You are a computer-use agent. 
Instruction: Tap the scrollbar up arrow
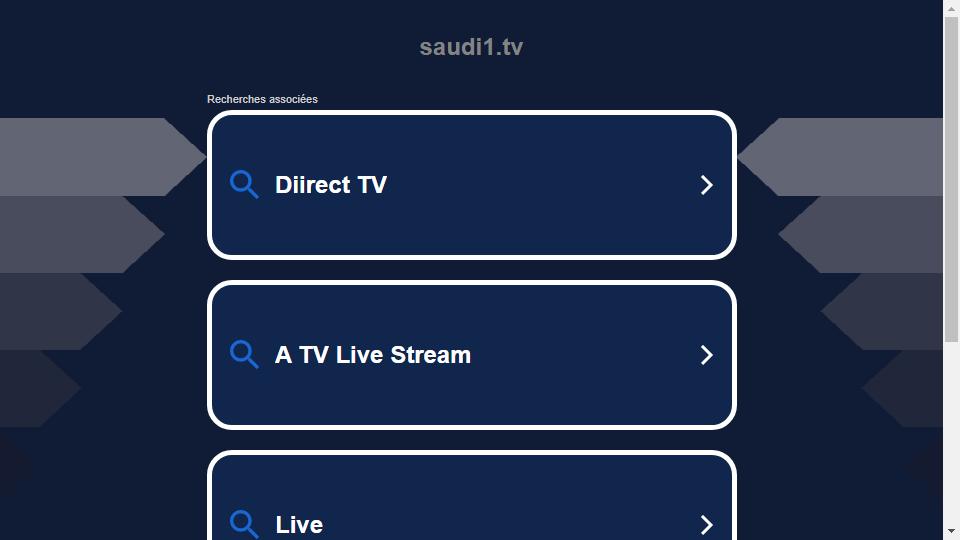point(951,8)
